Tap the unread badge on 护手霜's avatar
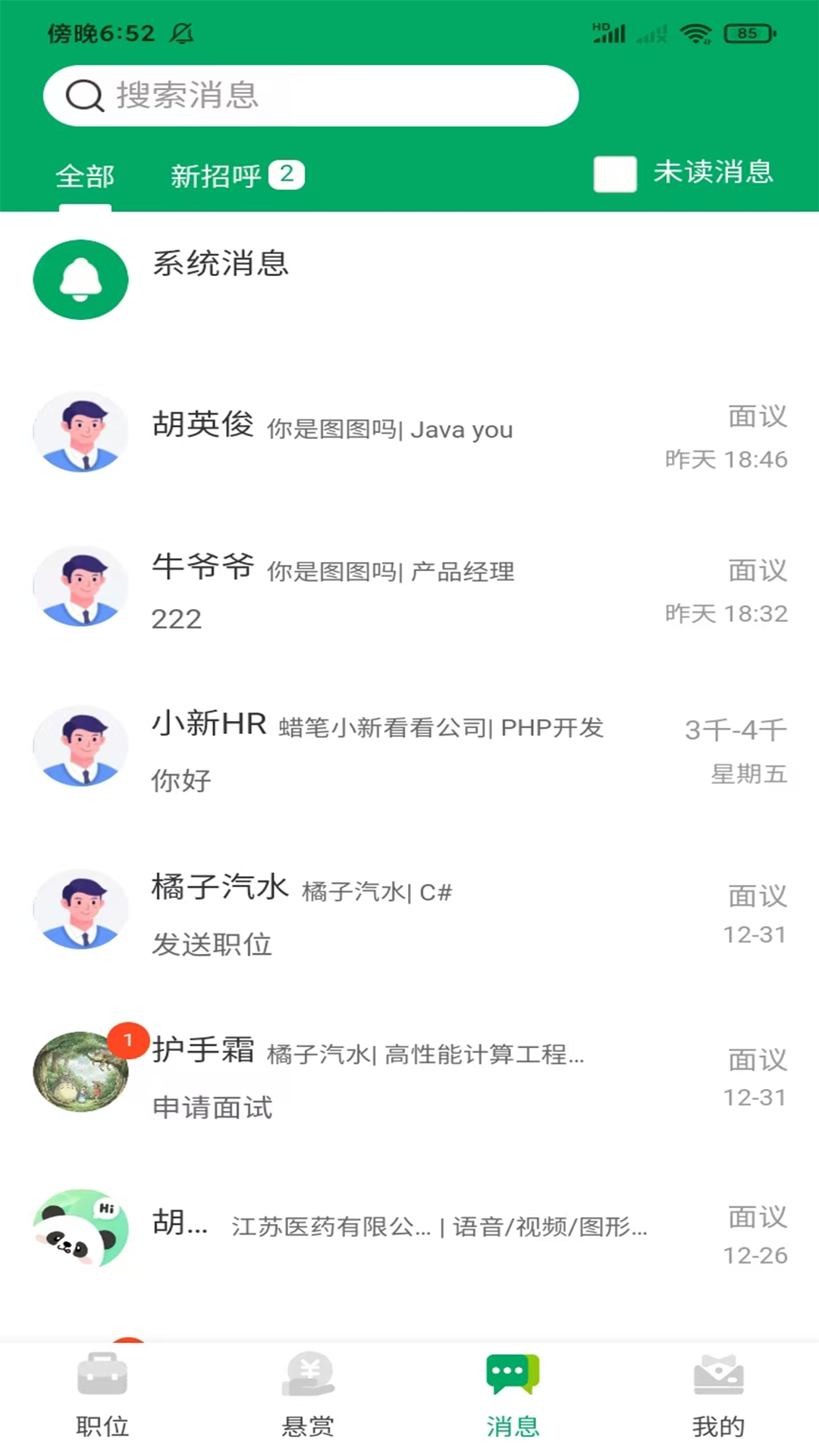Screen dimensions: 819x1456 coord(127,1042)
